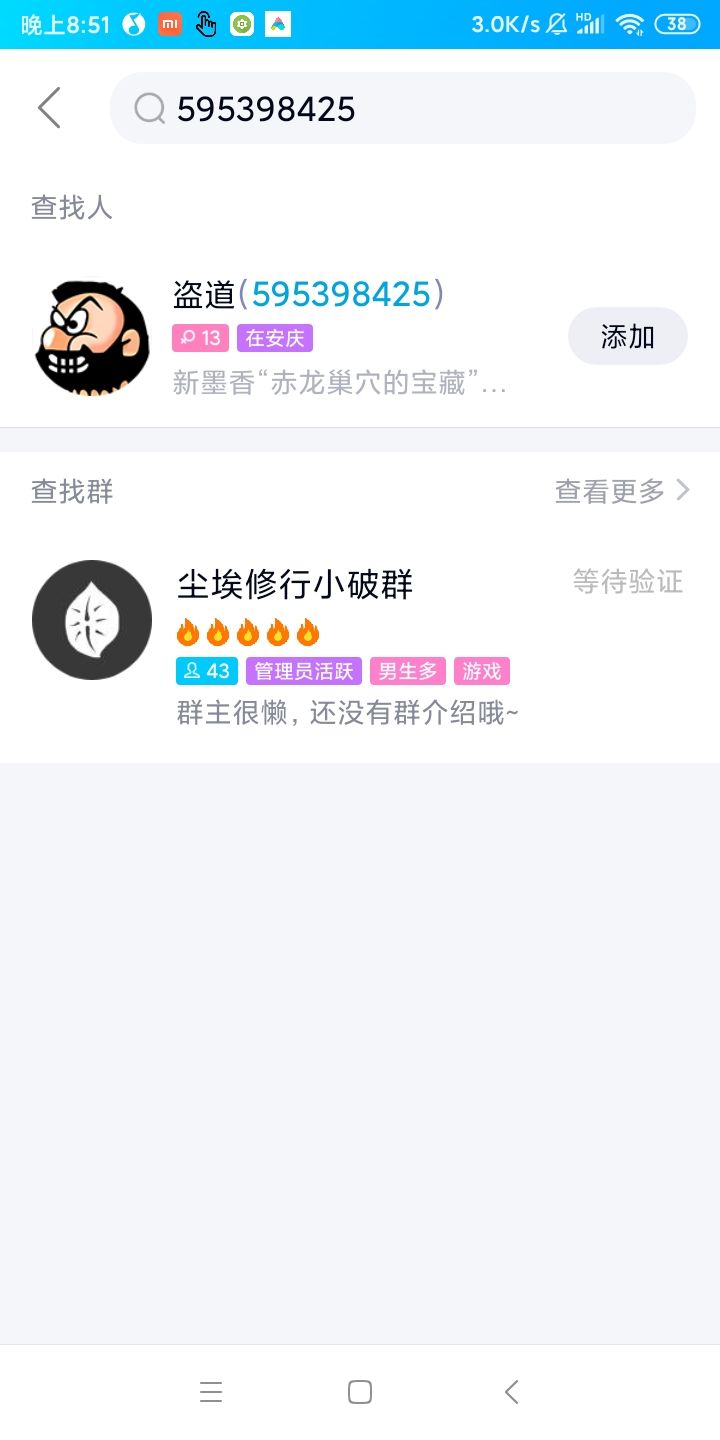Open the 盗道 user avatar image
Image resolution: width=720 pixels, height=1440 pixels.
[91, 336]
